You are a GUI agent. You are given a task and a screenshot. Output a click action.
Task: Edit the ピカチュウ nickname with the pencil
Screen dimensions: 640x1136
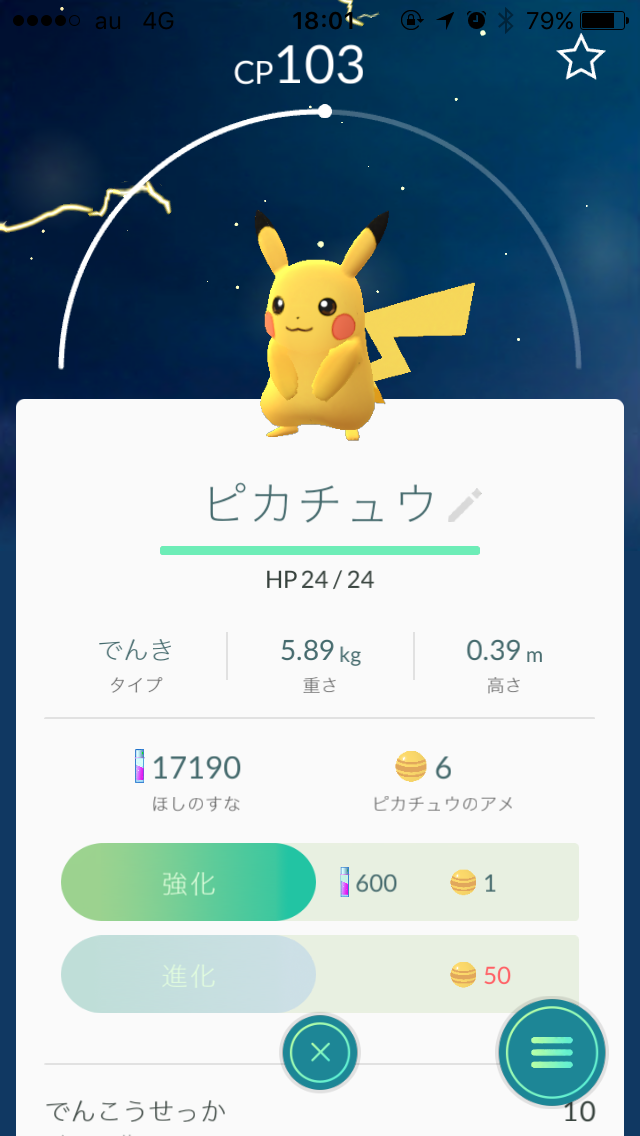(x=465, y=506)
